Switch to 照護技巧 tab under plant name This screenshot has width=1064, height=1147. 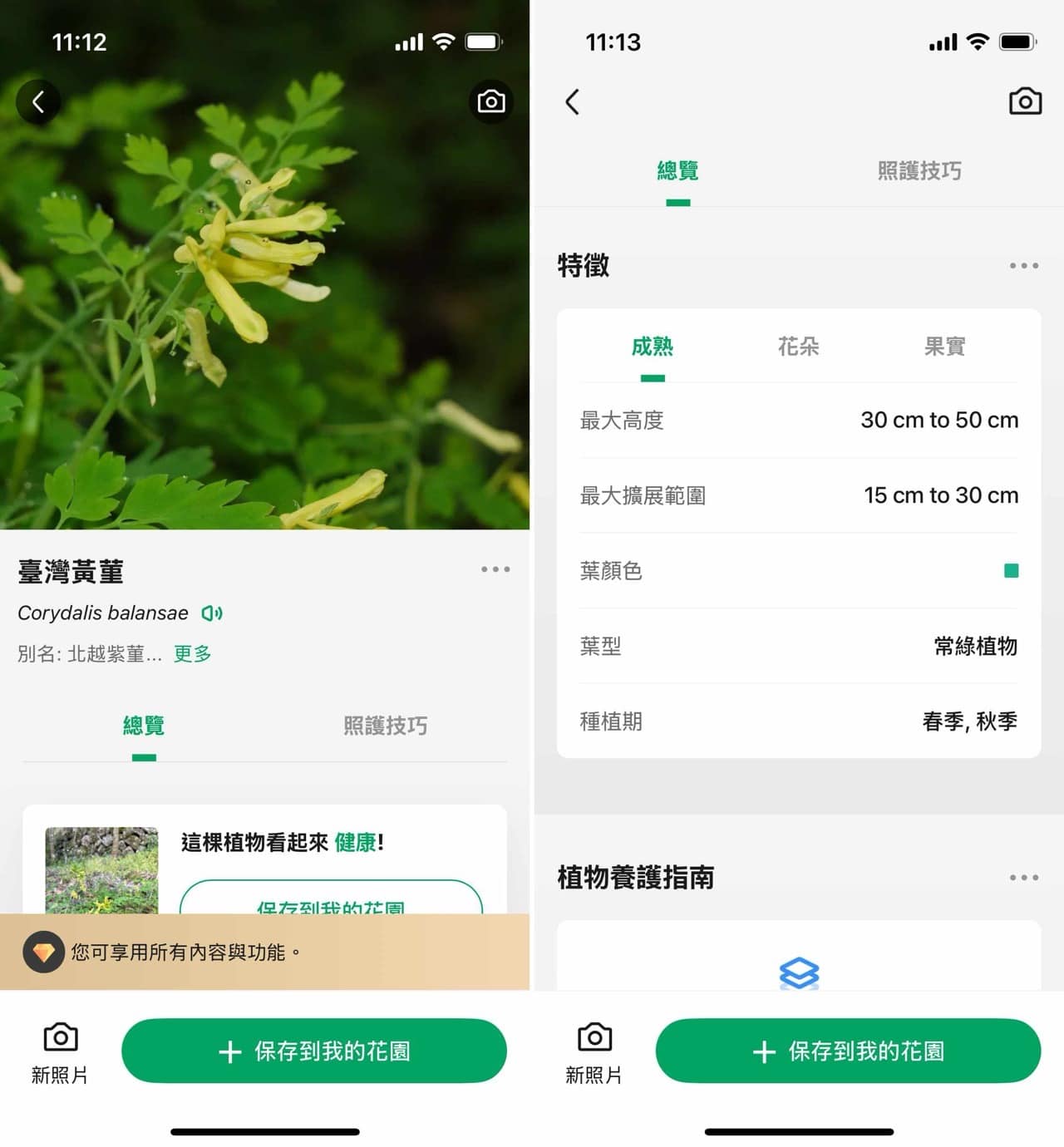pos(385,726)
